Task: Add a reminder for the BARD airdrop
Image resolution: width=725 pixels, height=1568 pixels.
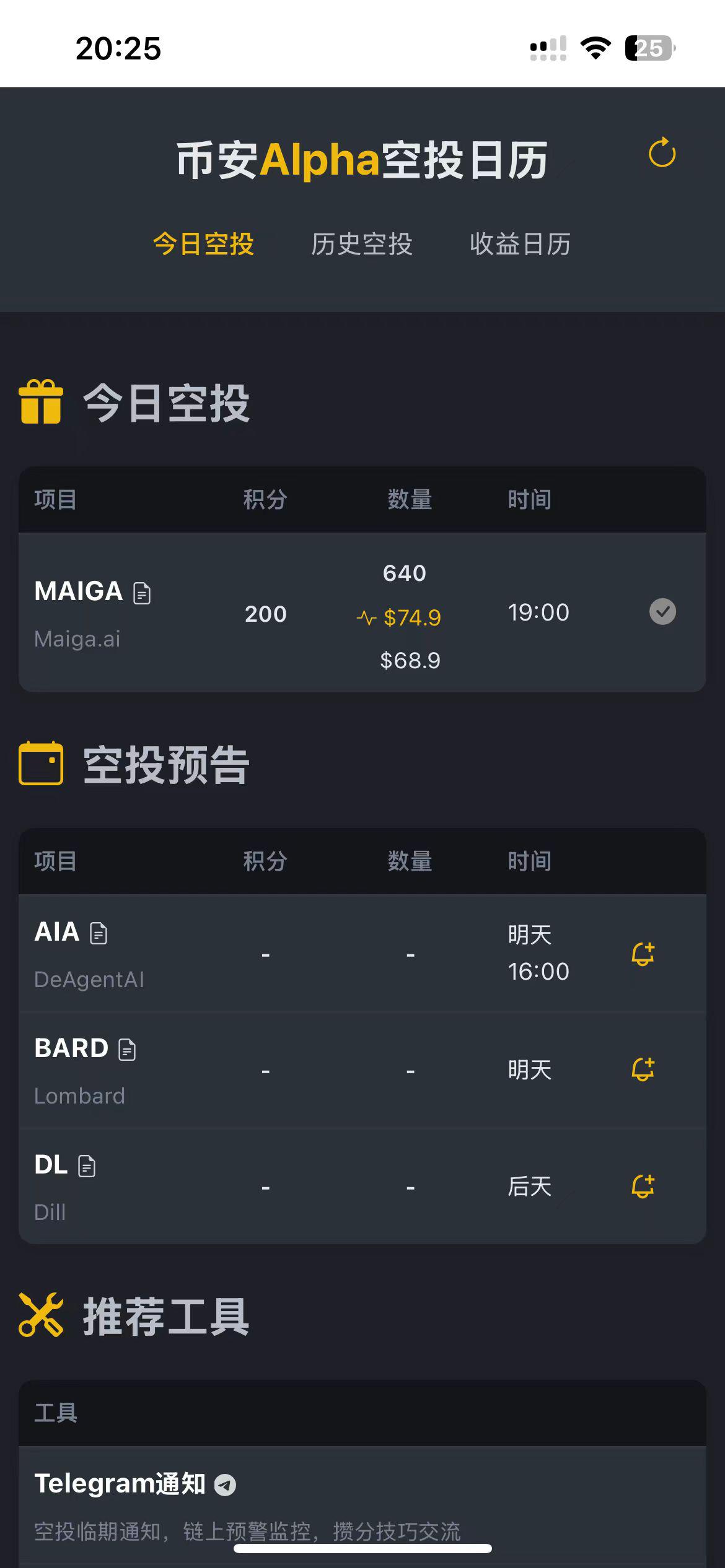Action: 643,1070
